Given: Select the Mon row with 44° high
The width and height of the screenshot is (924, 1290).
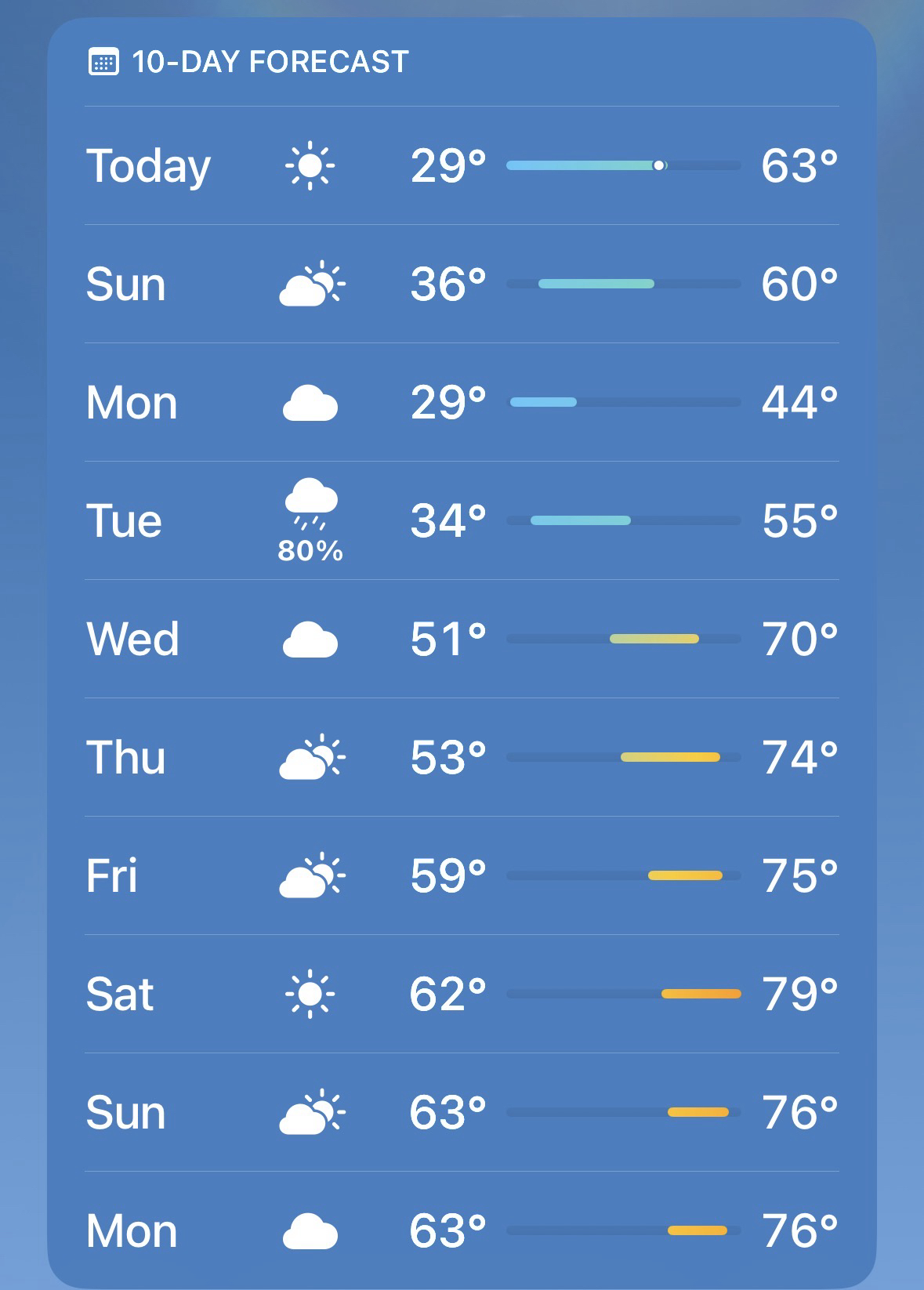Looking at the screenshot, I should tap(461, 402).
